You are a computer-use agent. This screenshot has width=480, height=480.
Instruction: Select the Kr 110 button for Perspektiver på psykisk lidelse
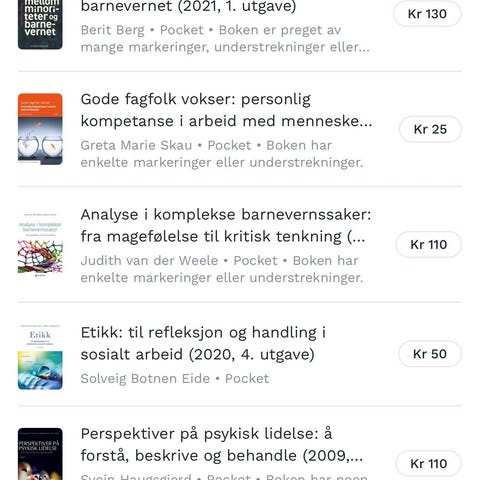(x=429, y=463)
